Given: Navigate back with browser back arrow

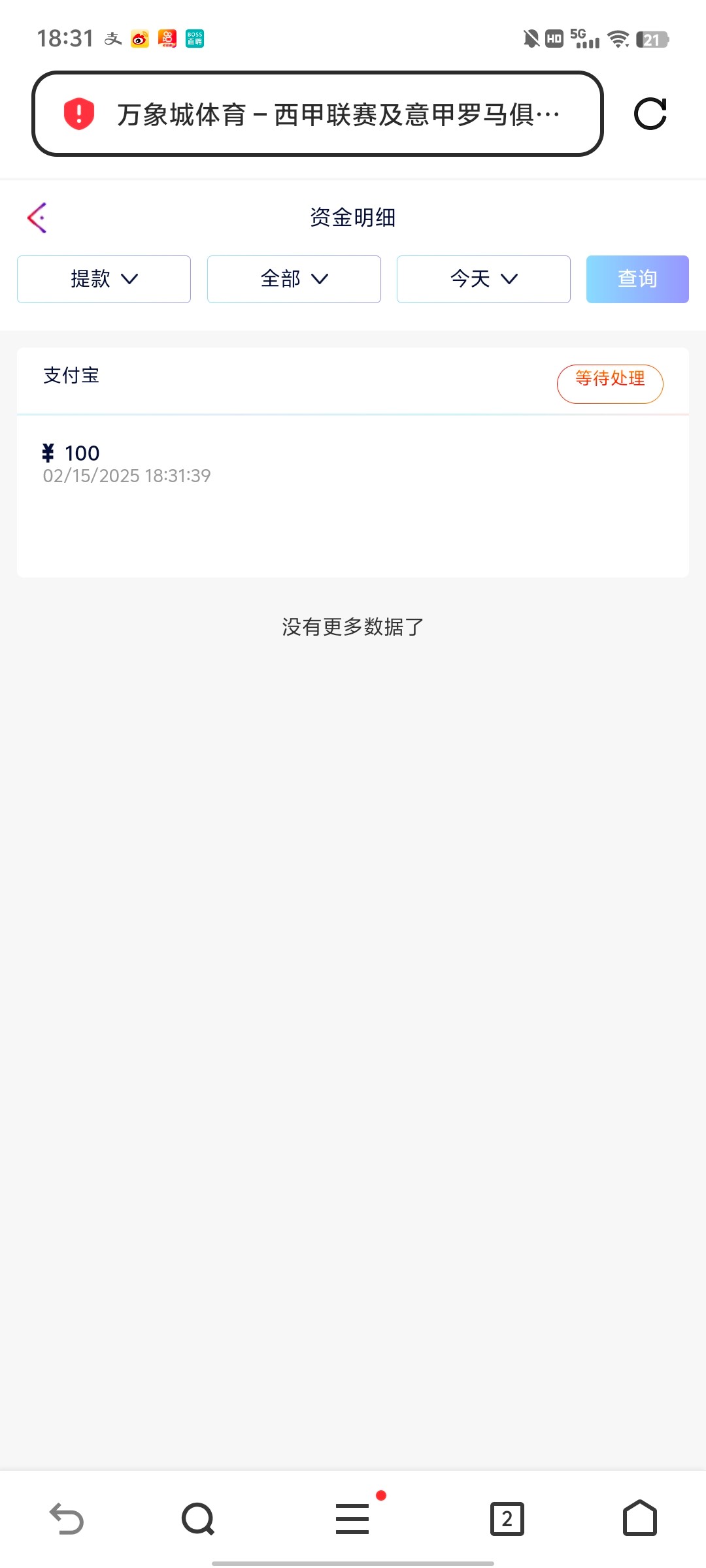Looking at the screenshot, I should point(67,1518).
